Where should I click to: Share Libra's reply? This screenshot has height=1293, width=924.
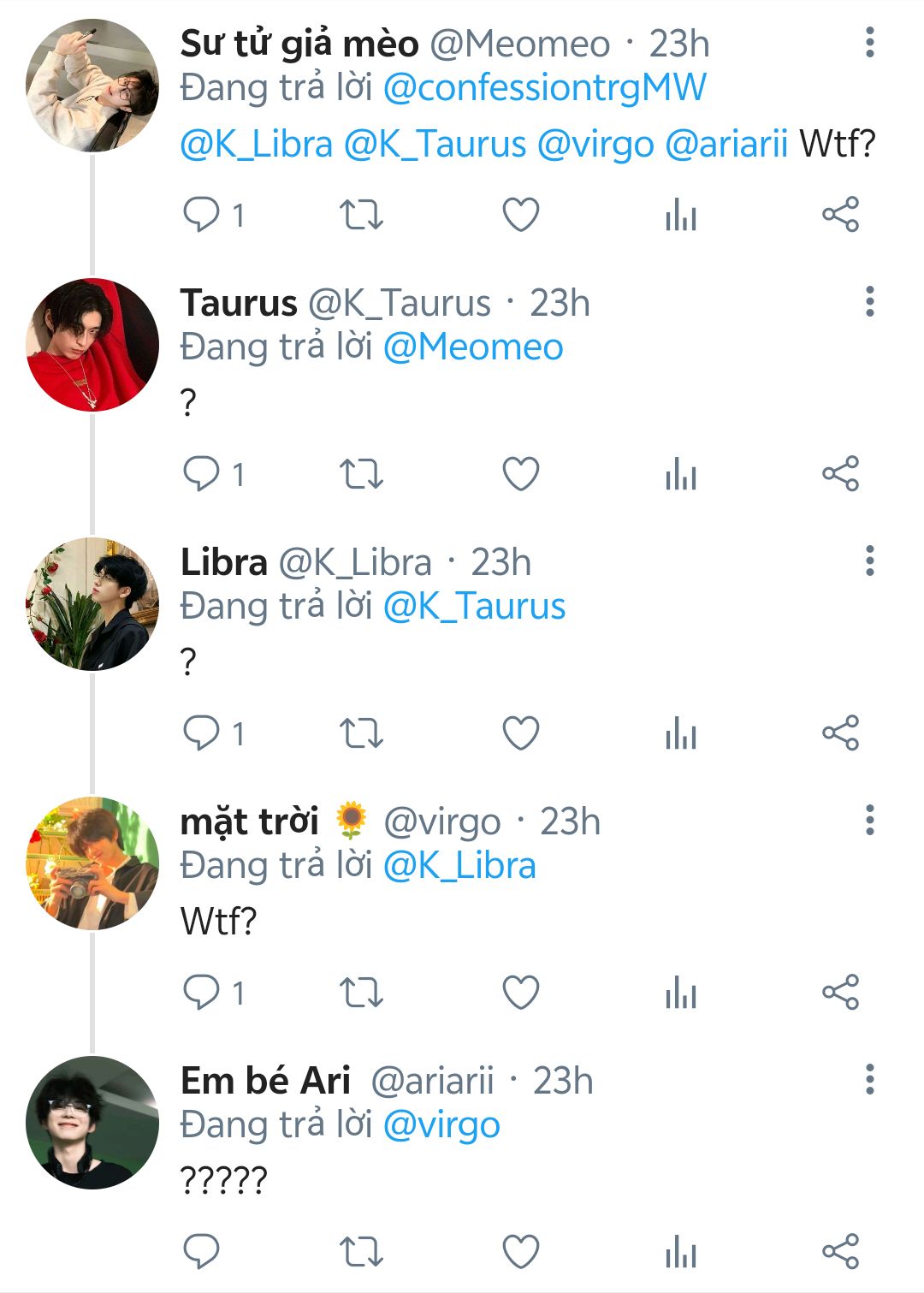point(840,733)
